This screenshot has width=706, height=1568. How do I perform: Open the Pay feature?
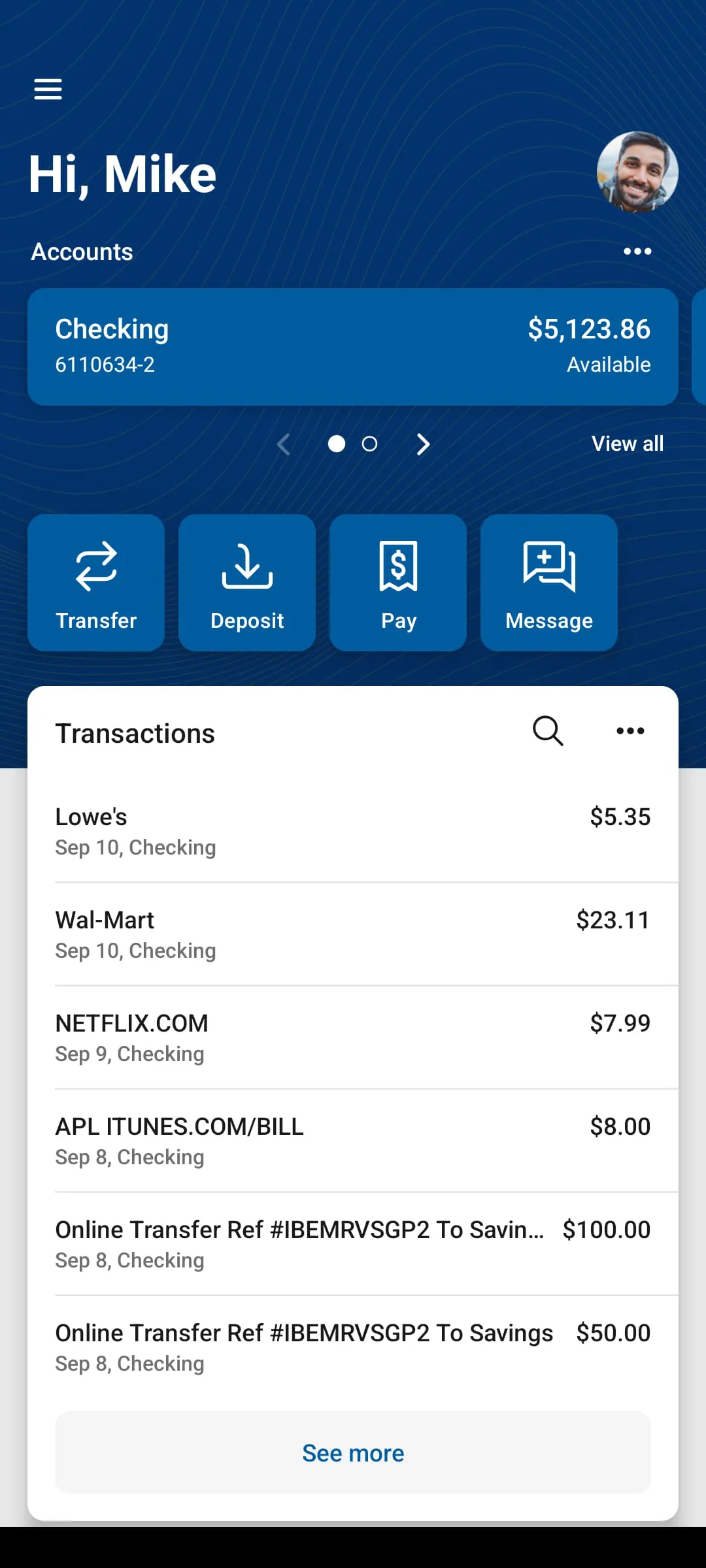click(398, 581)
